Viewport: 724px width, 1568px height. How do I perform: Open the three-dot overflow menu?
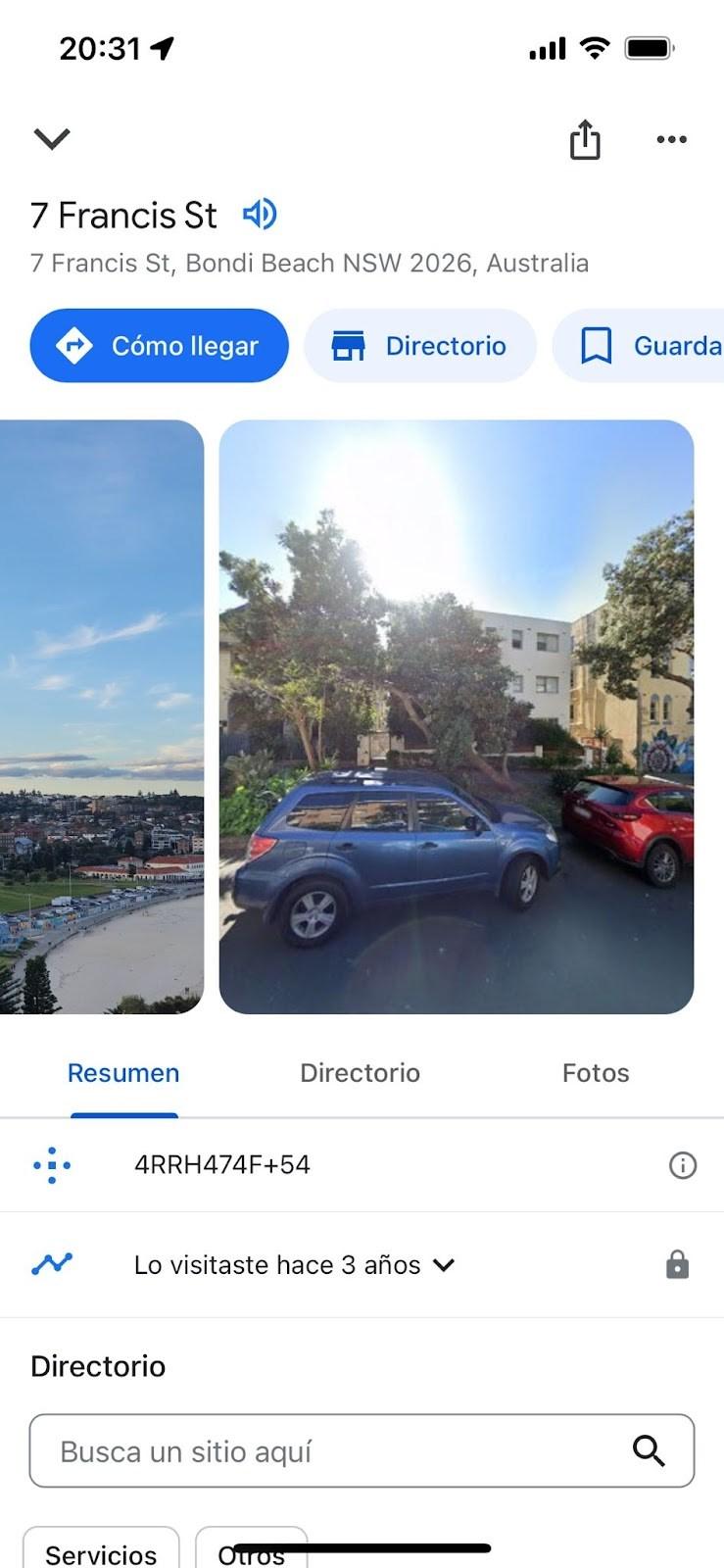coord(671,139)
